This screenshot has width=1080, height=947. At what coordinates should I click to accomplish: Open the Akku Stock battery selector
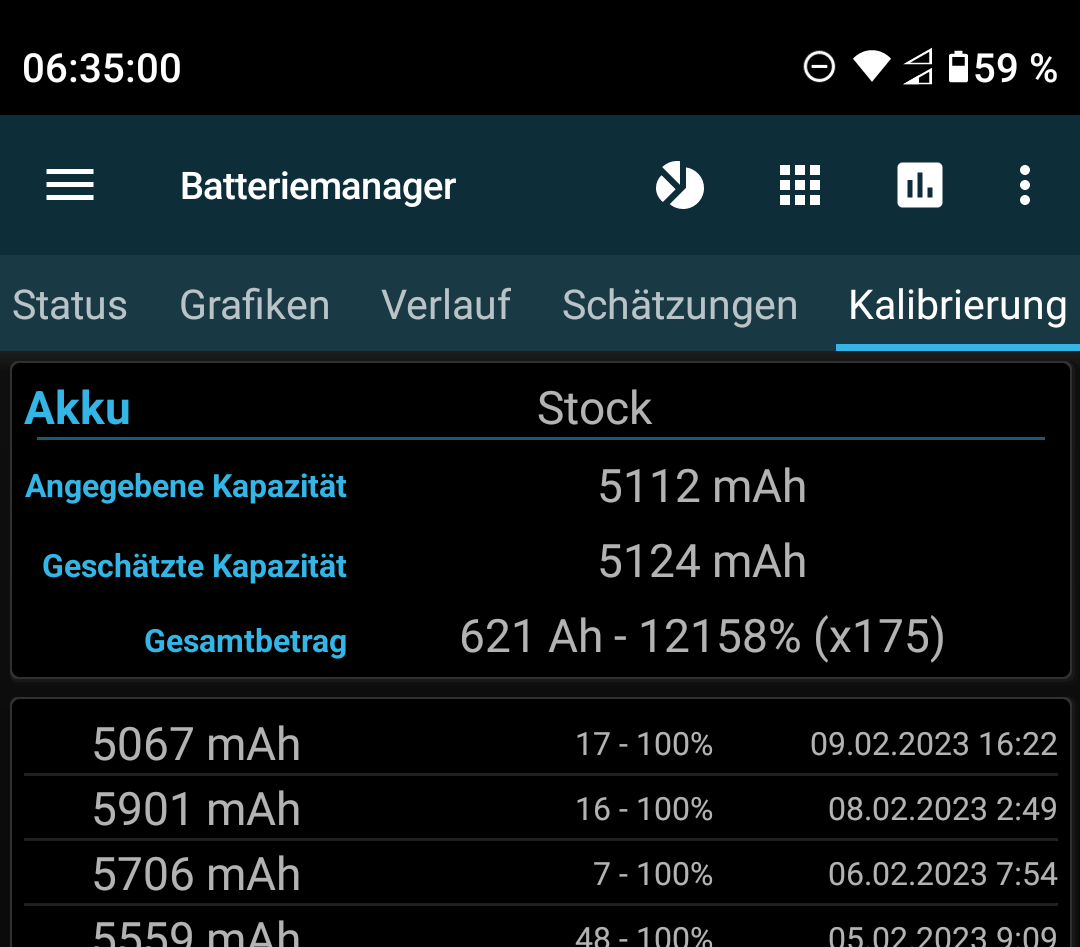pos(594,408)
